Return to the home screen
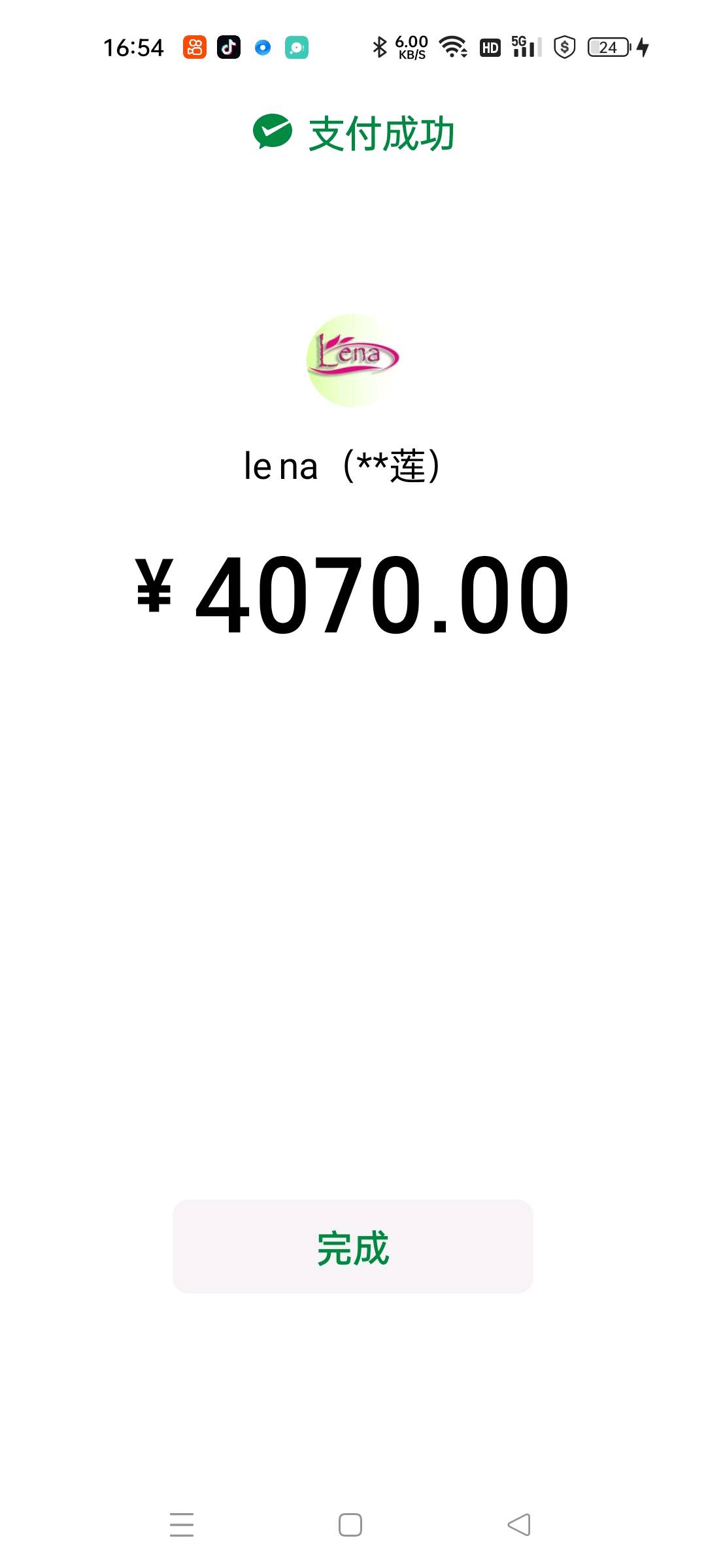 point(350,1525)
